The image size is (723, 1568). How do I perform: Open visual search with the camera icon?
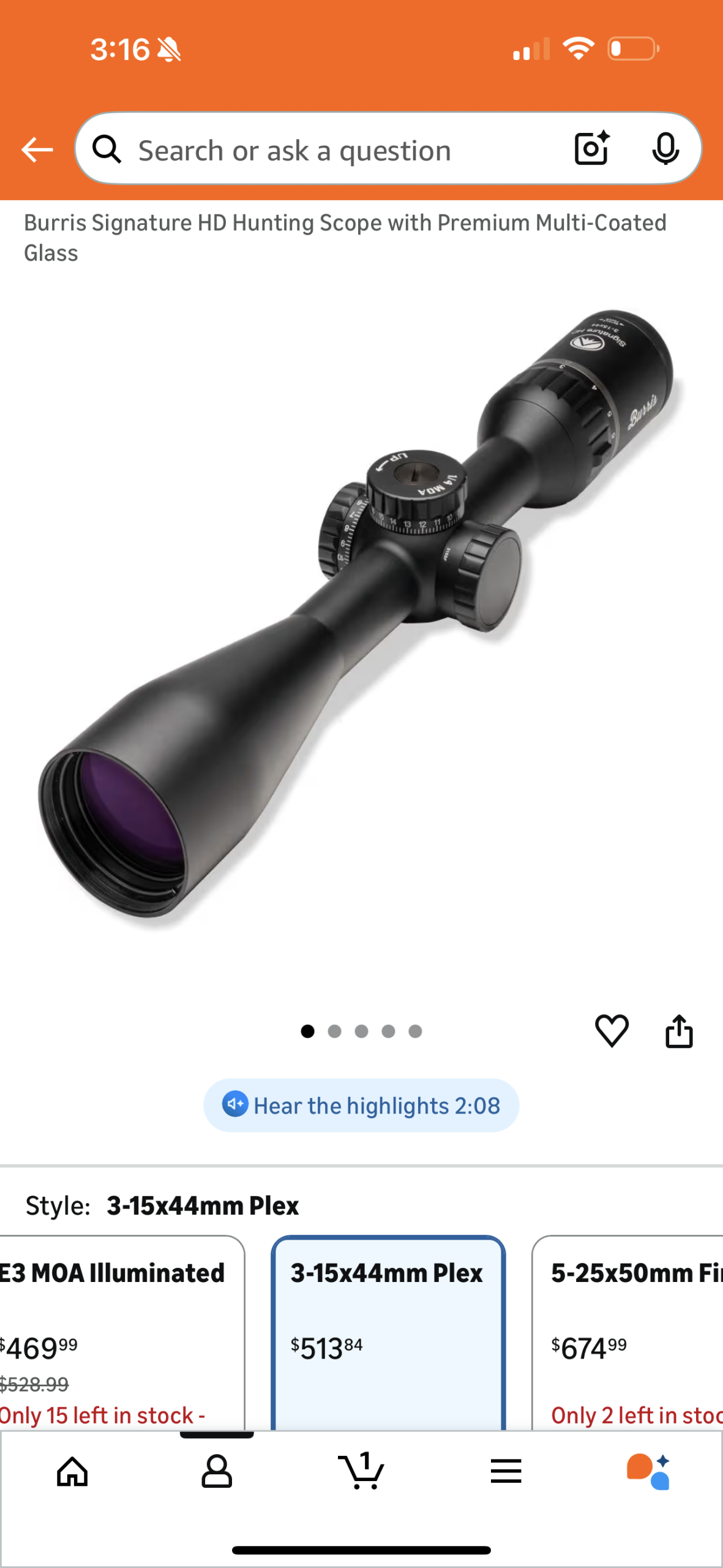590,149
